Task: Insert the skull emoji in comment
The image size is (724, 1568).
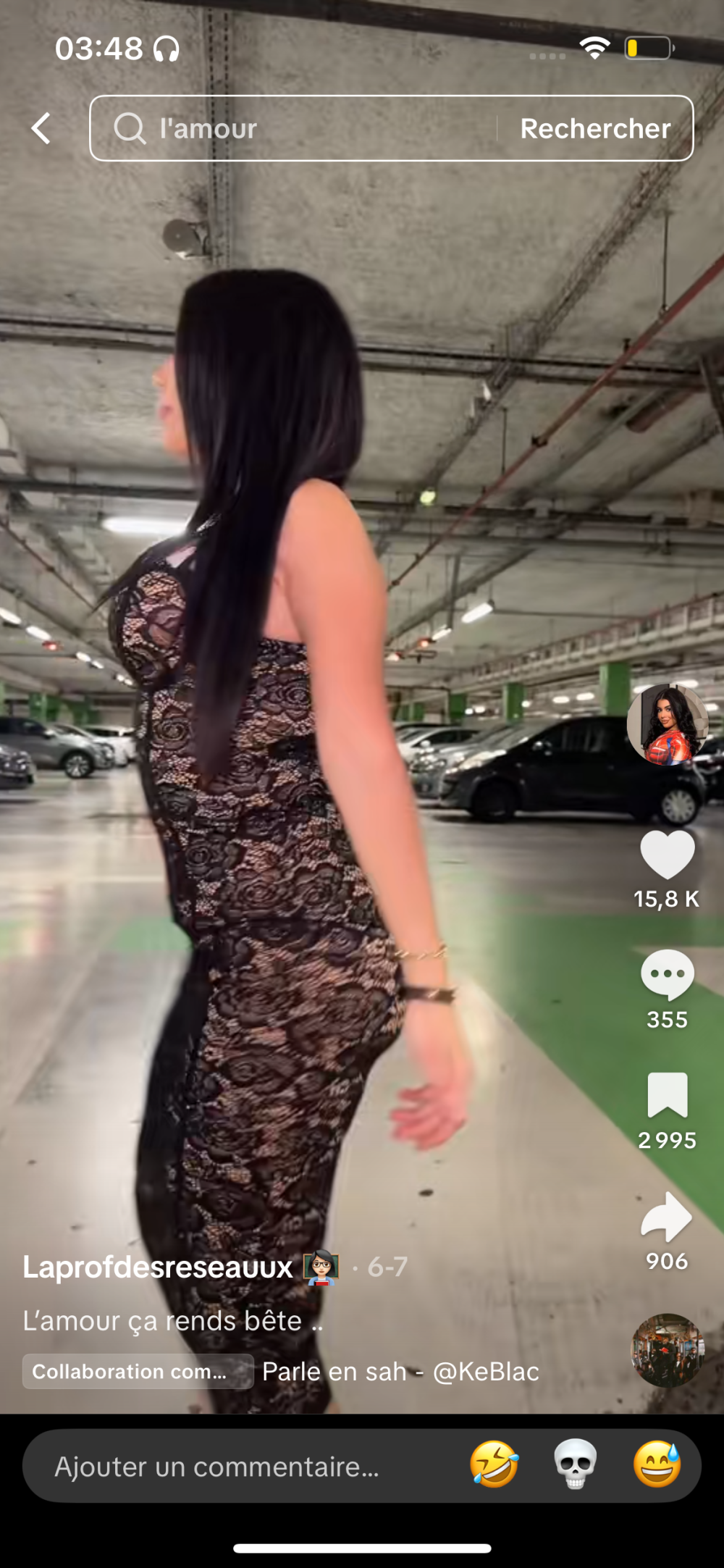Action: (575, 1464)
